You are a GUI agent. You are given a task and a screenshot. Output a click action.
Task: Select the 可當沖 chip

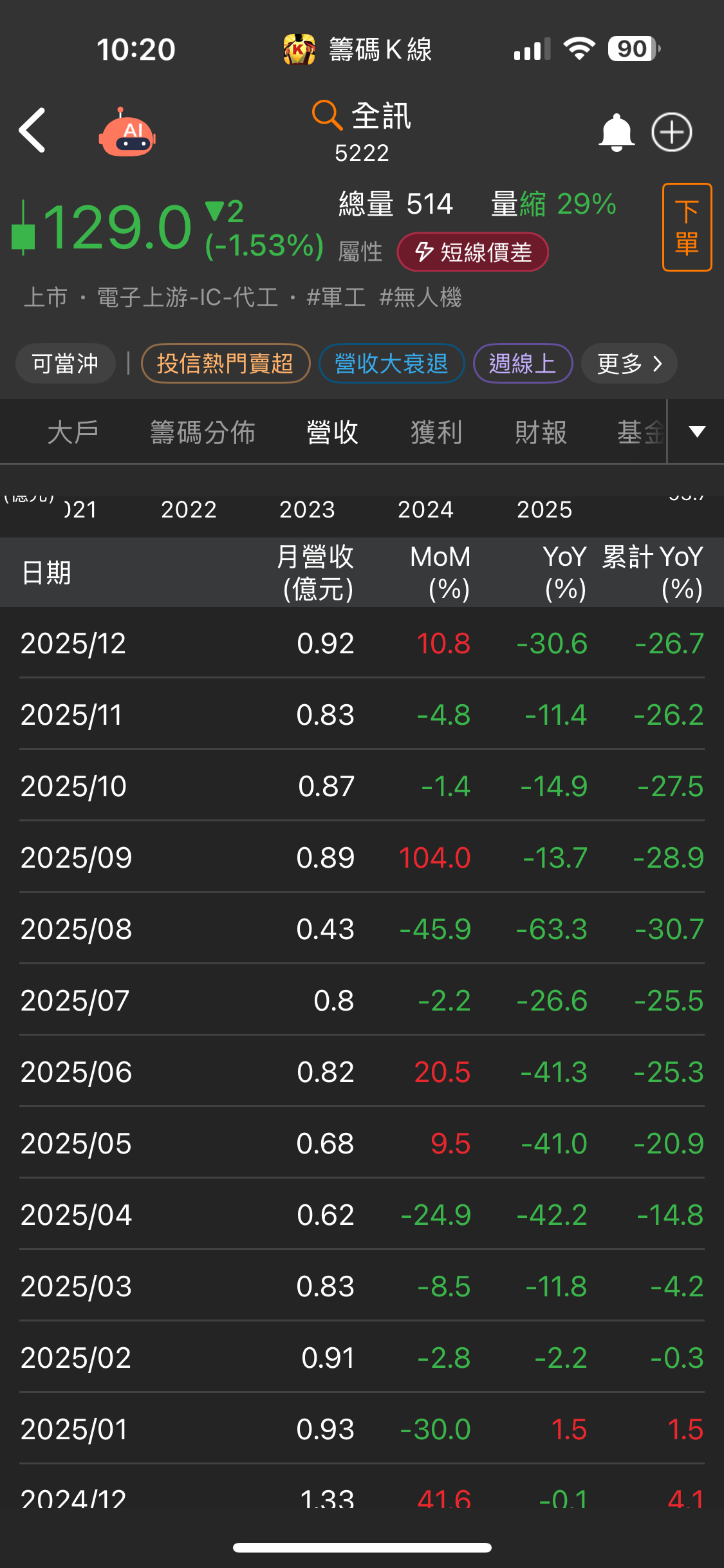coord(65,364)
